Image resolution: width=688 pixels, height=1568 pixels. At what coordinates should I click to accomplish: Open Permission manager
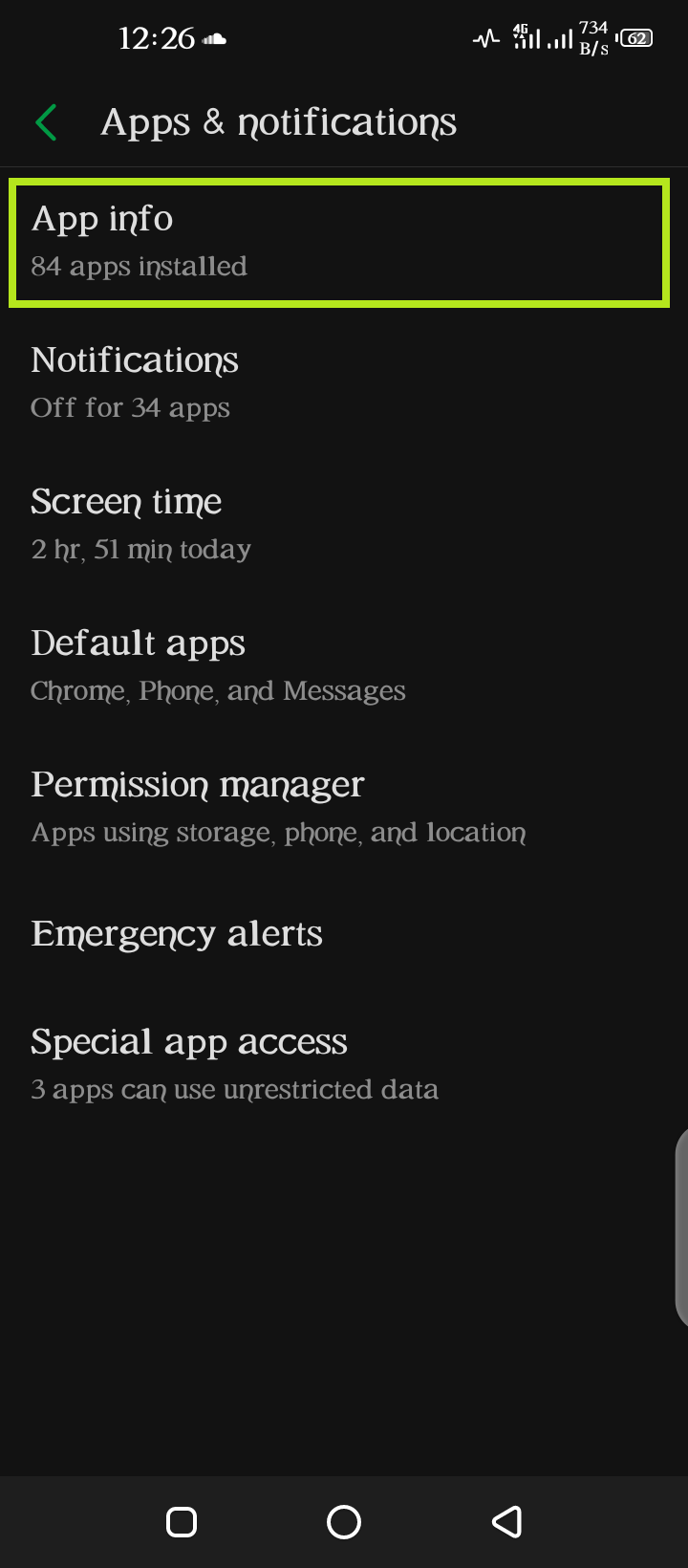pos(344,808)
